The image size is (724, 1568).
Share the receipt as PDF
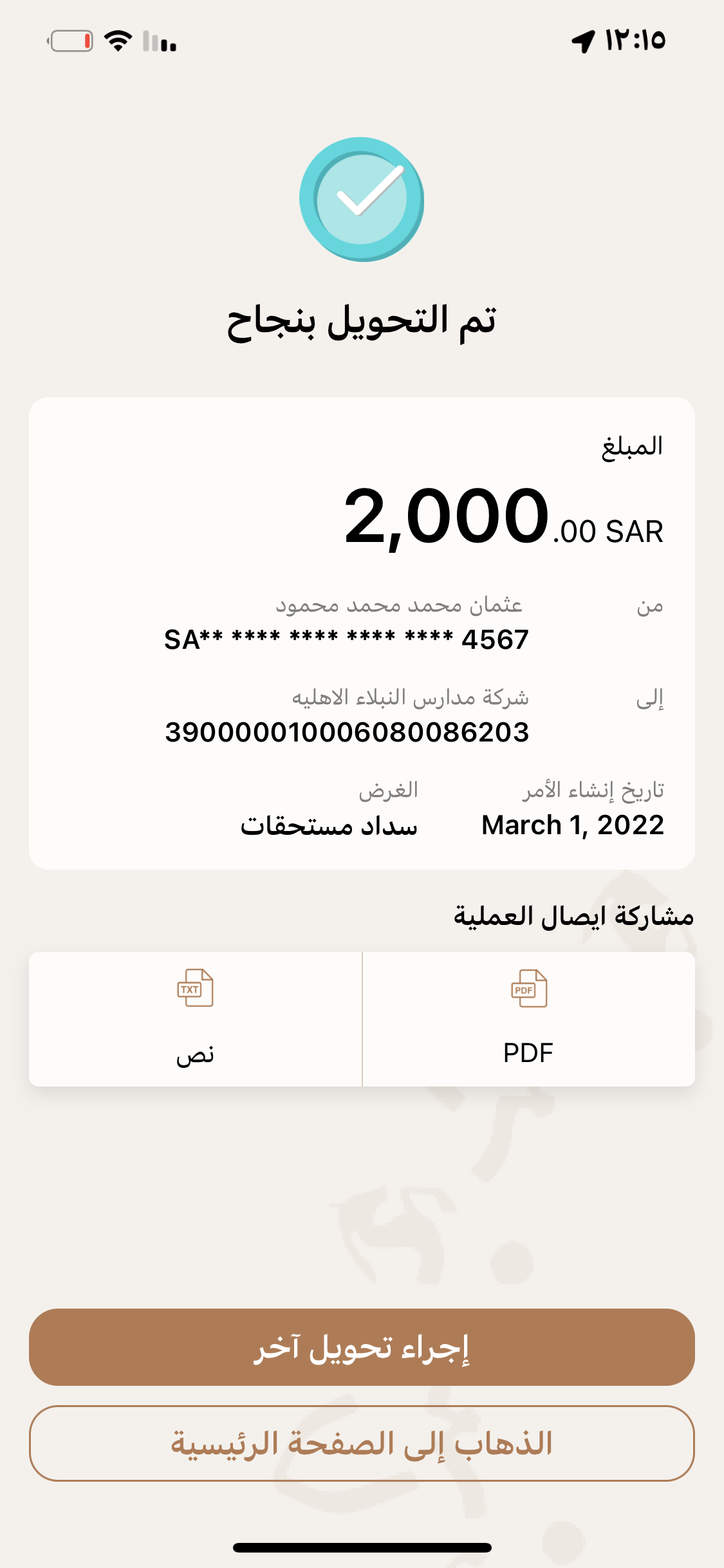pos(529,1019)
